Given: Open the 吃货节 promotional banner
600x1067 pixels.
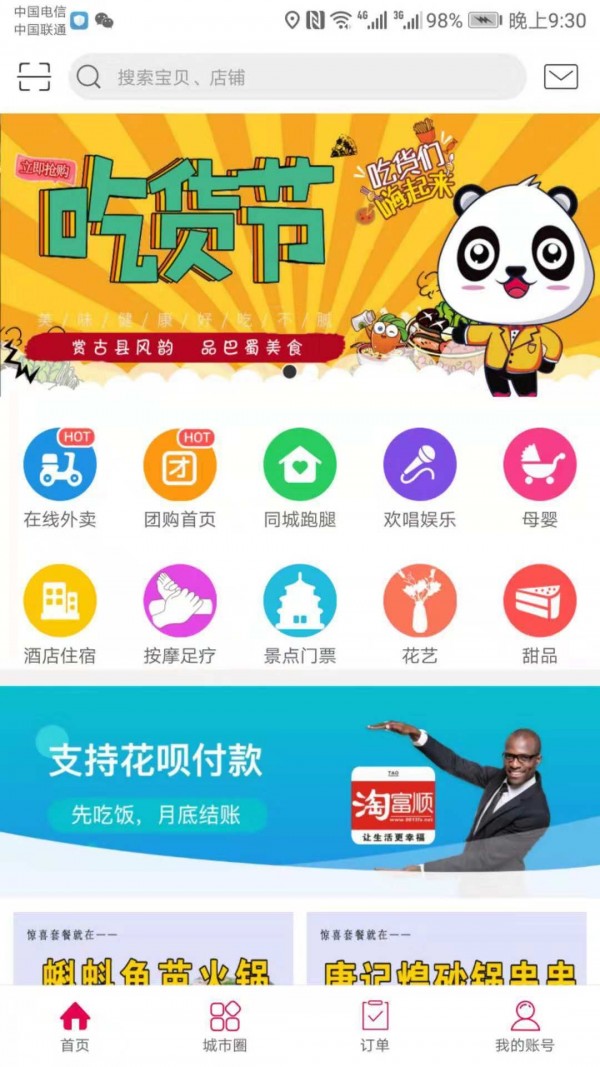Looking at the screenshot, I should (x=299, y=250).
